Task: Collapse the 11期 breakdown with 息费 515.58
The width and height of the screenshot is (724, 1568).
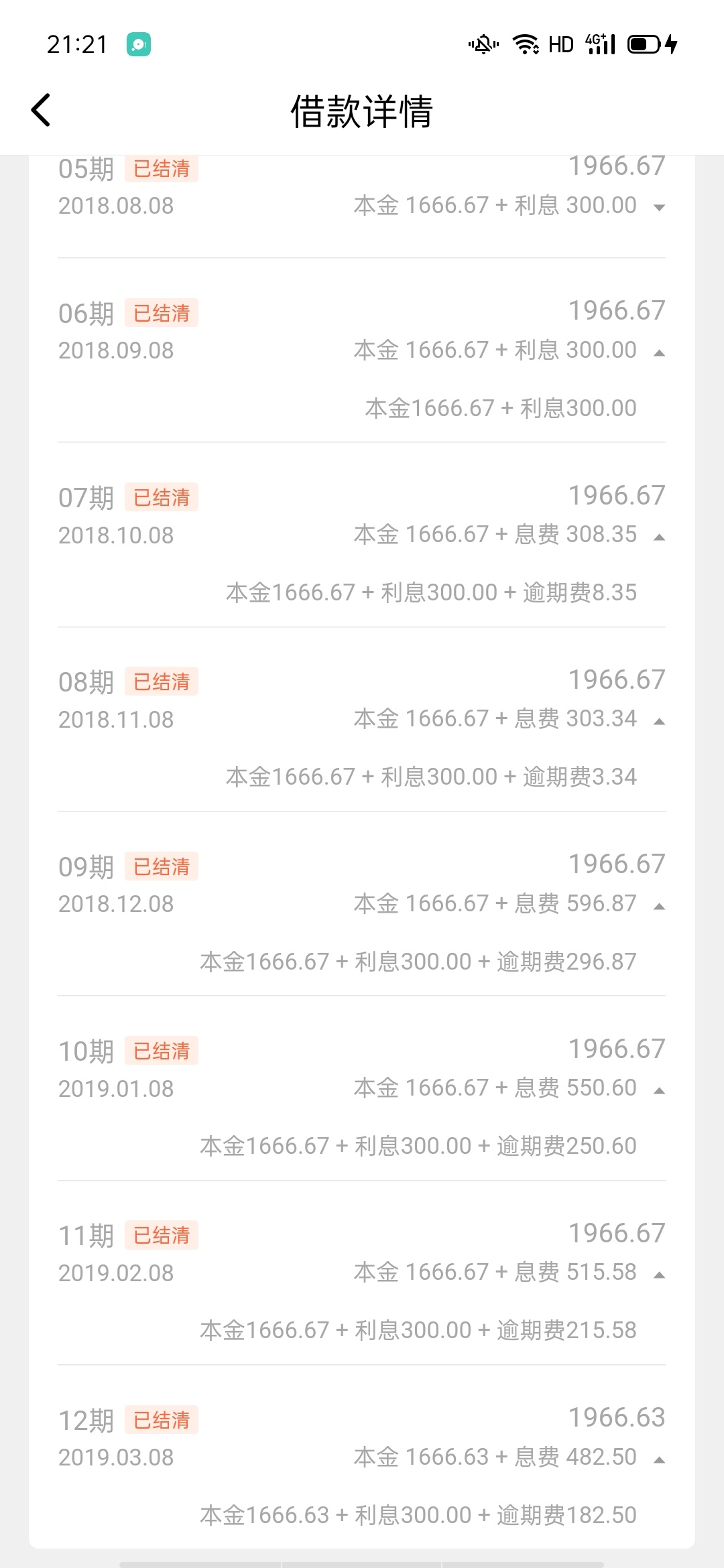Action: [x=660, y=1275]
